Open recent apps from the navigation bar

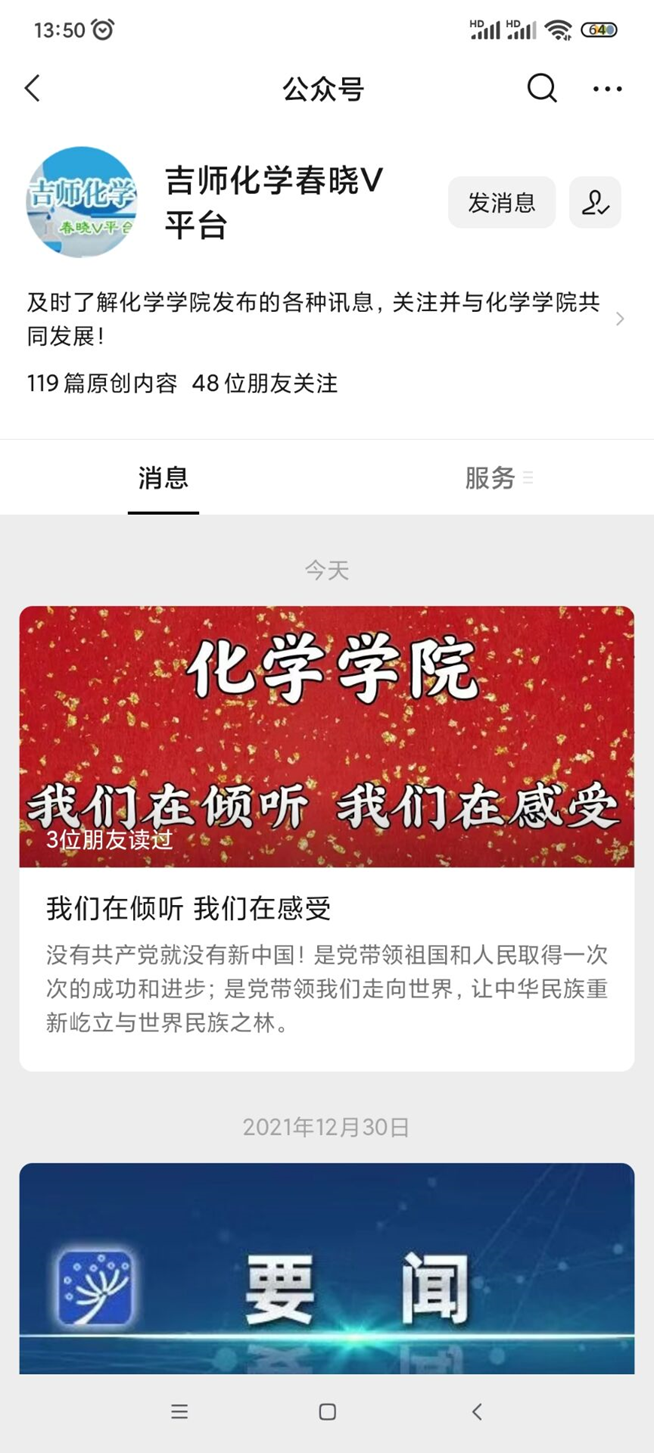tap(179, 1412)
